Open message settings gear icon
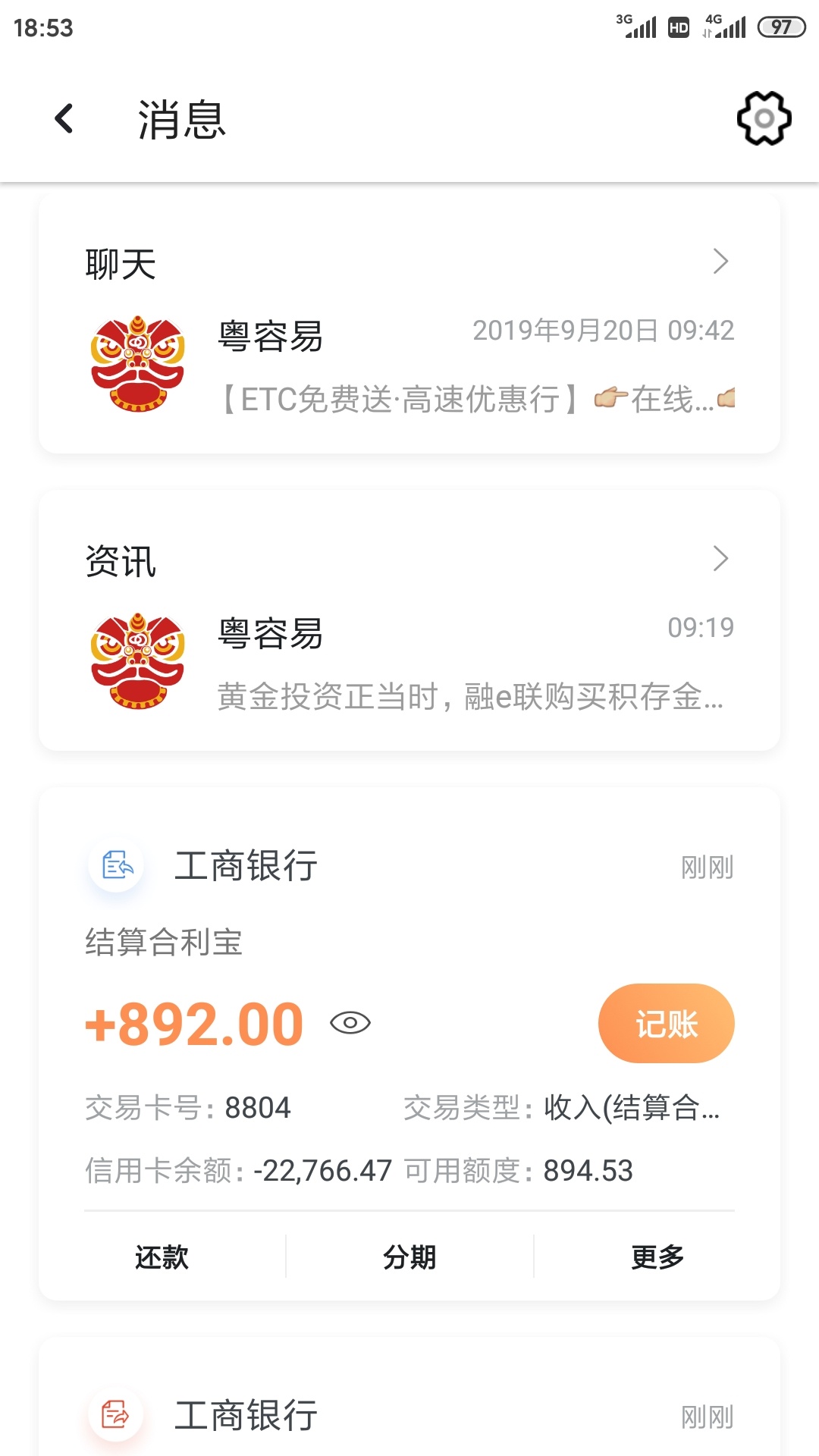Viewport: 819px width, 1456px height. coord(764,118)
